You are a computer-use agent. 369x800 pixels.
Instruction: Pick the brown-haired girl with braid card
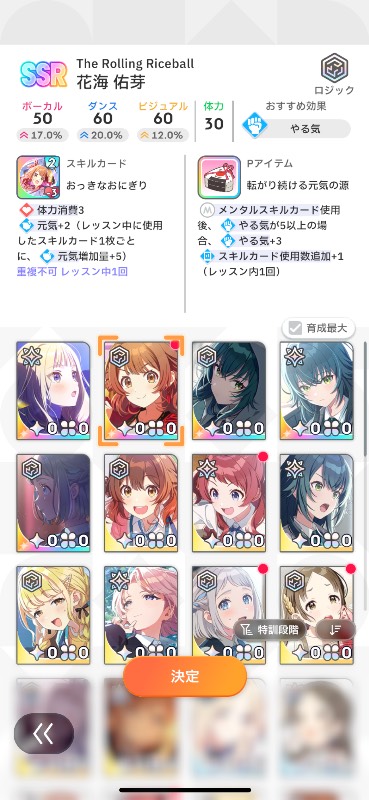point(316,615)
